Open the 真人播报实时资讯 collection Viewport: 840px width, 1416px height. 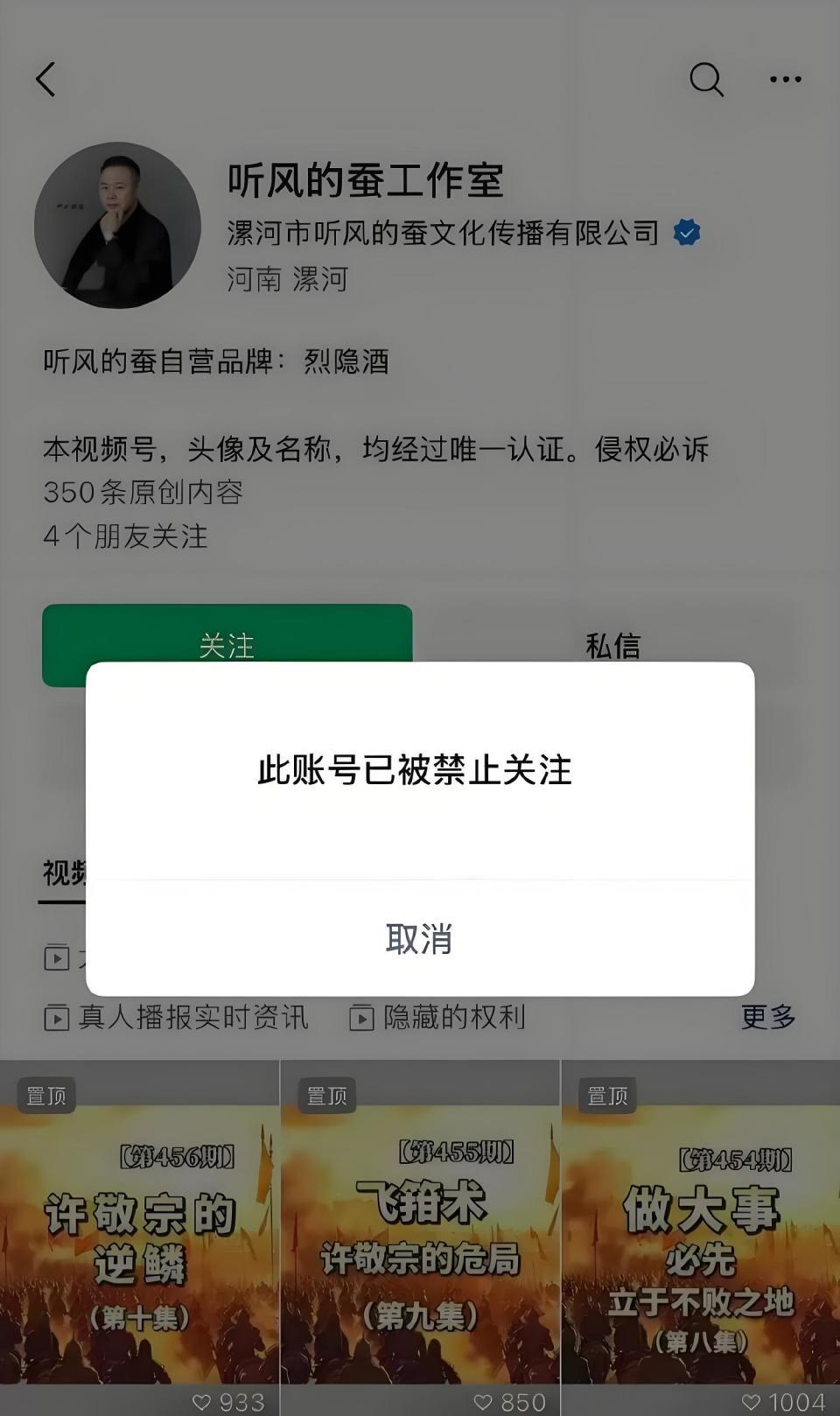point(177,1017)
